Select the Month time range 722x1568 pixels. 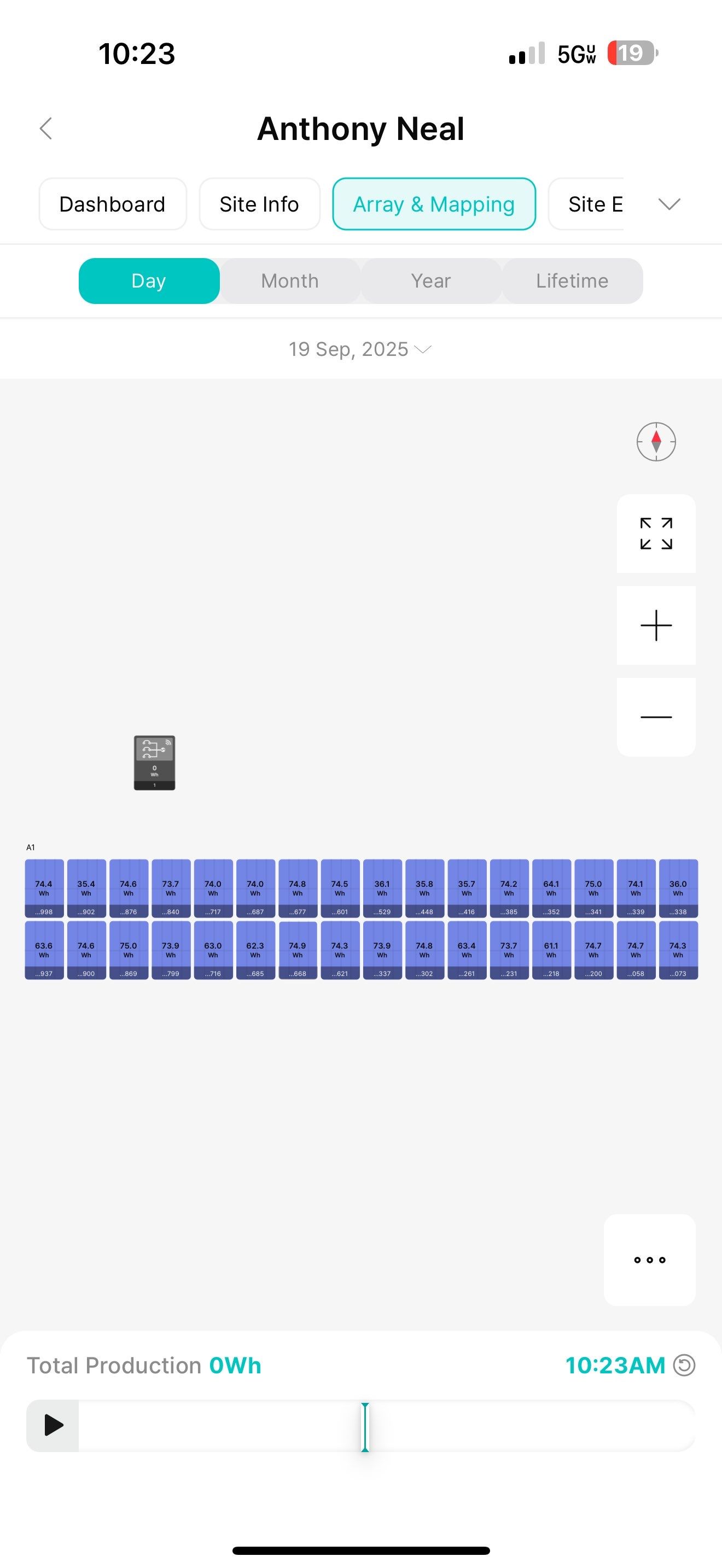pyautogui.click(x=290, y=280)
